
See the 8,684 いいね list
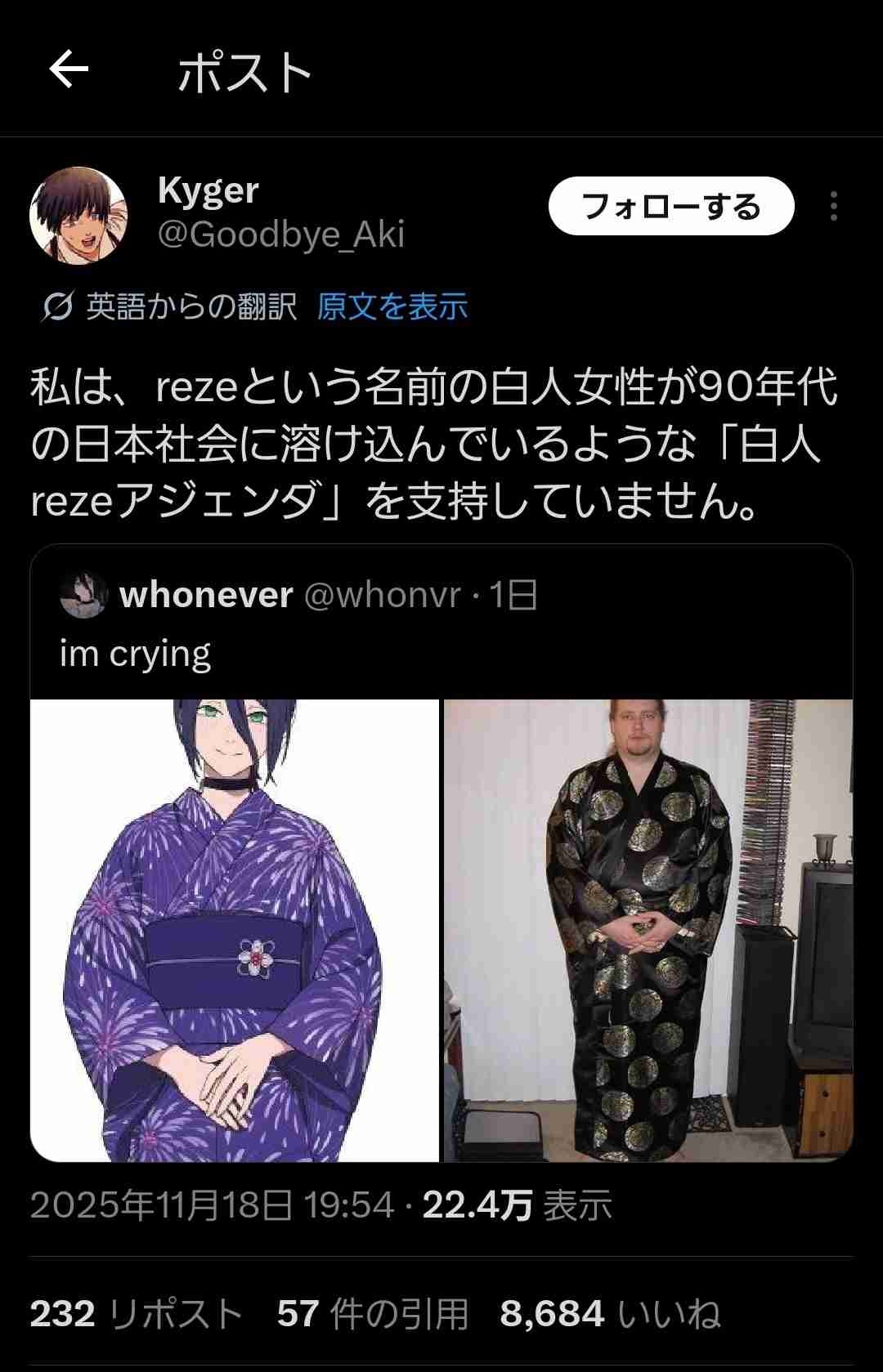(610, 1314)
